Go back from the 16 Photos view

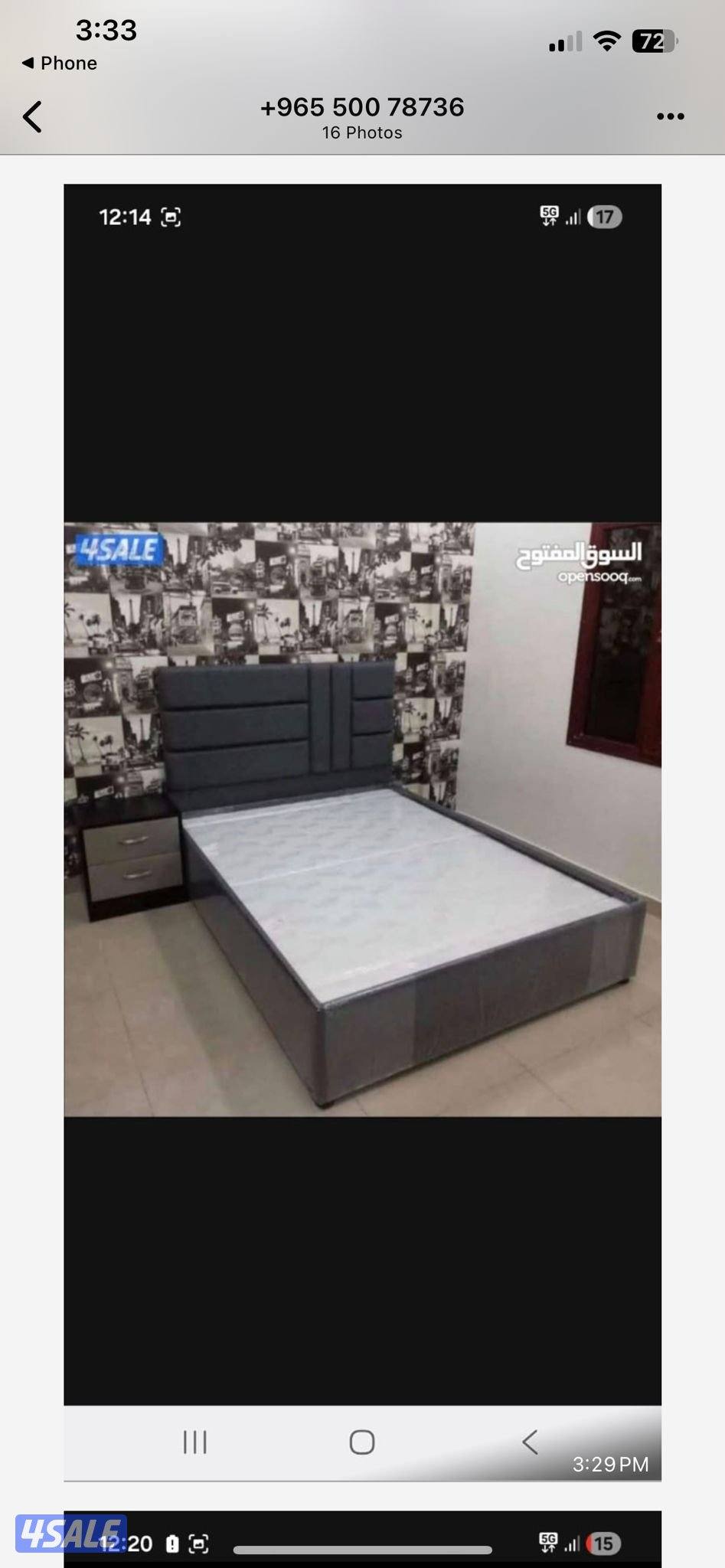click(32, 117)
